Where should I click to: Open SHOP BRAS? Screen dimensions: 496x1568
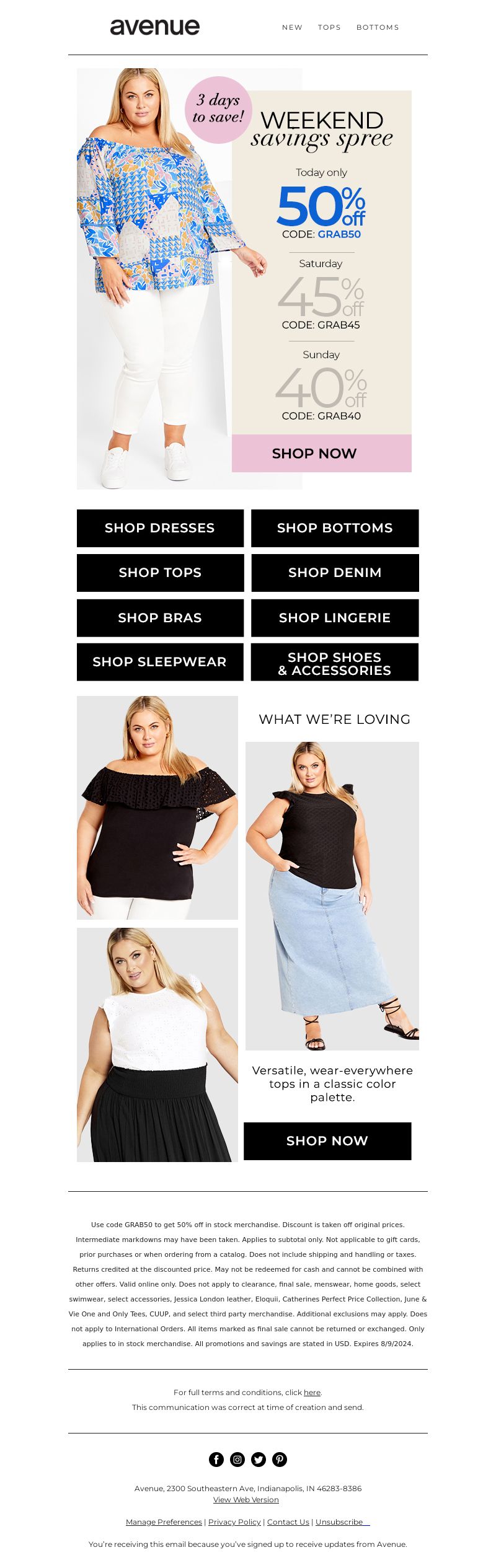(160, 617)
